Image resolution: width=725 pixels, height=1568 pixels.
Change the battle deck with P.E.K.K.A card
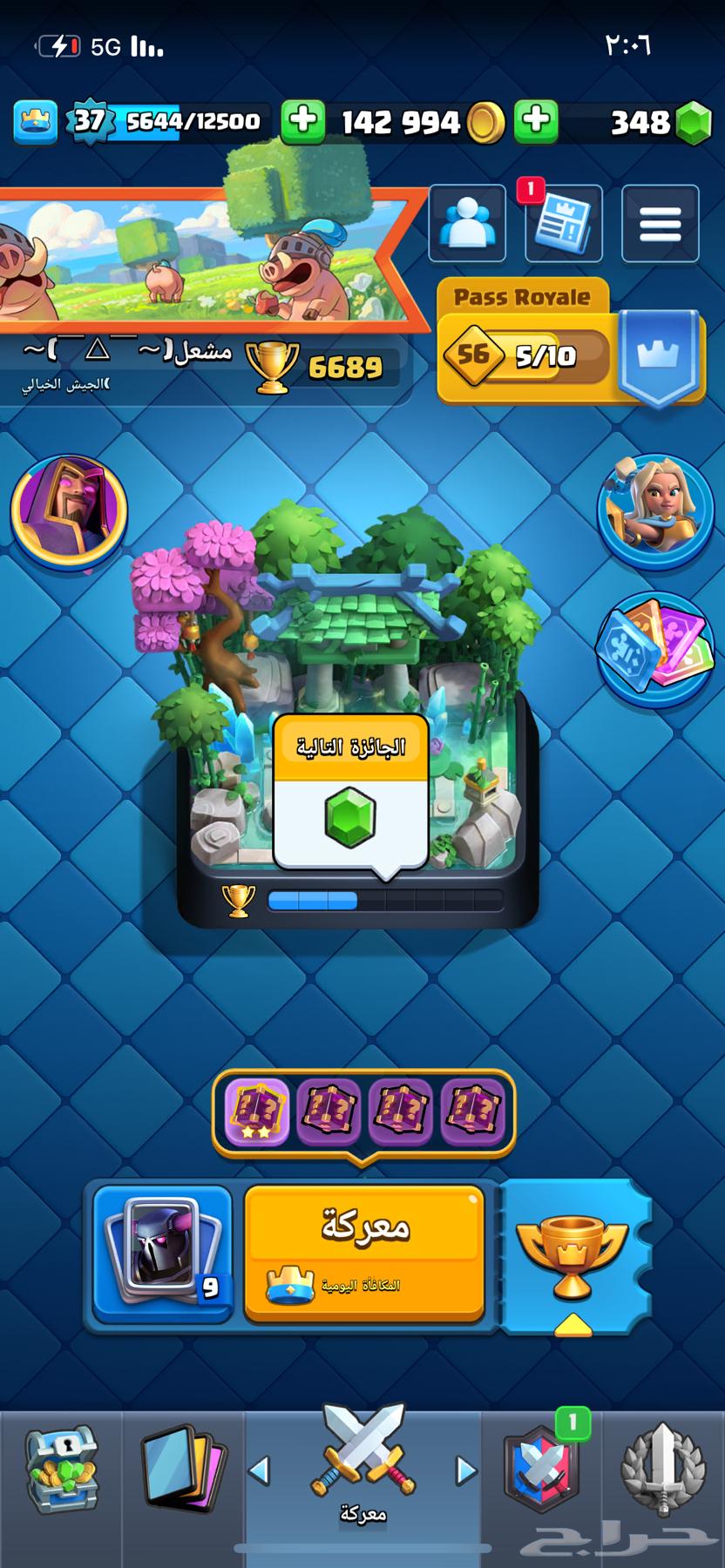(x=163, y=1251)
